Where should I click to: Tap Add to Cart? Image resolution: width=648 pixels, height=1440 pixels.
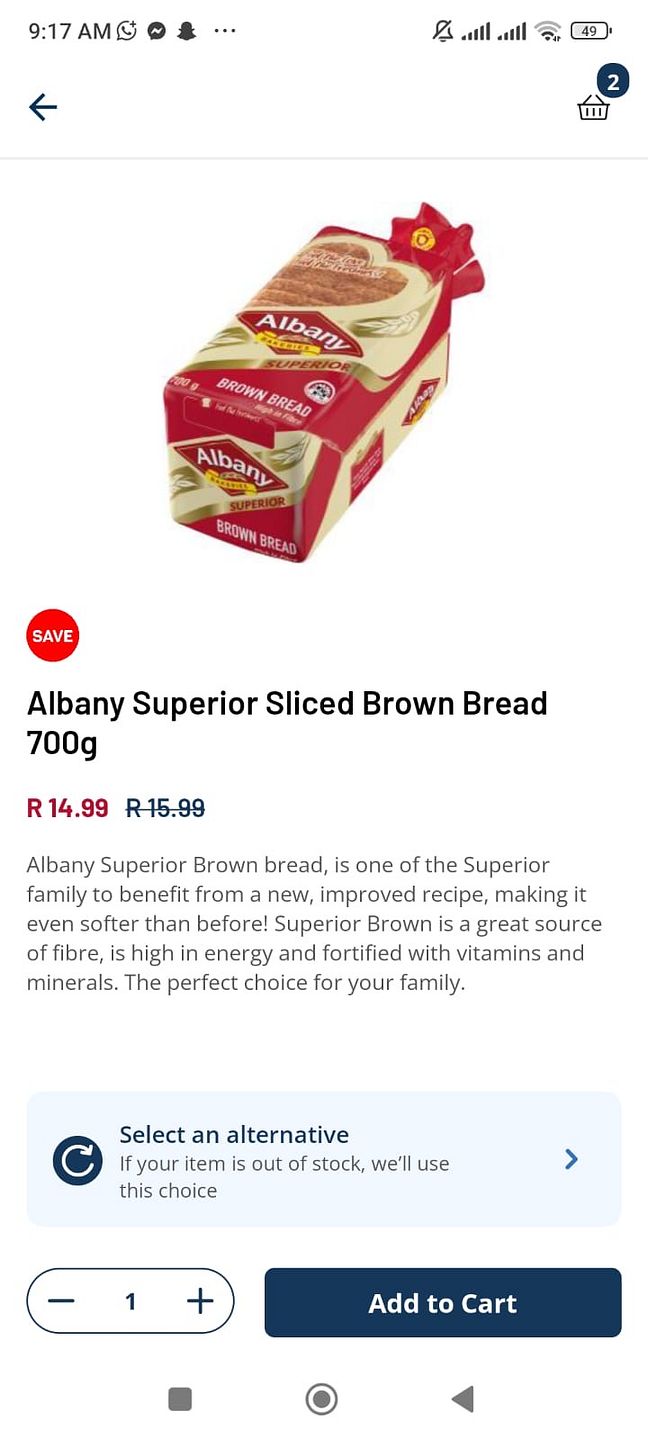coord(443,1302)
